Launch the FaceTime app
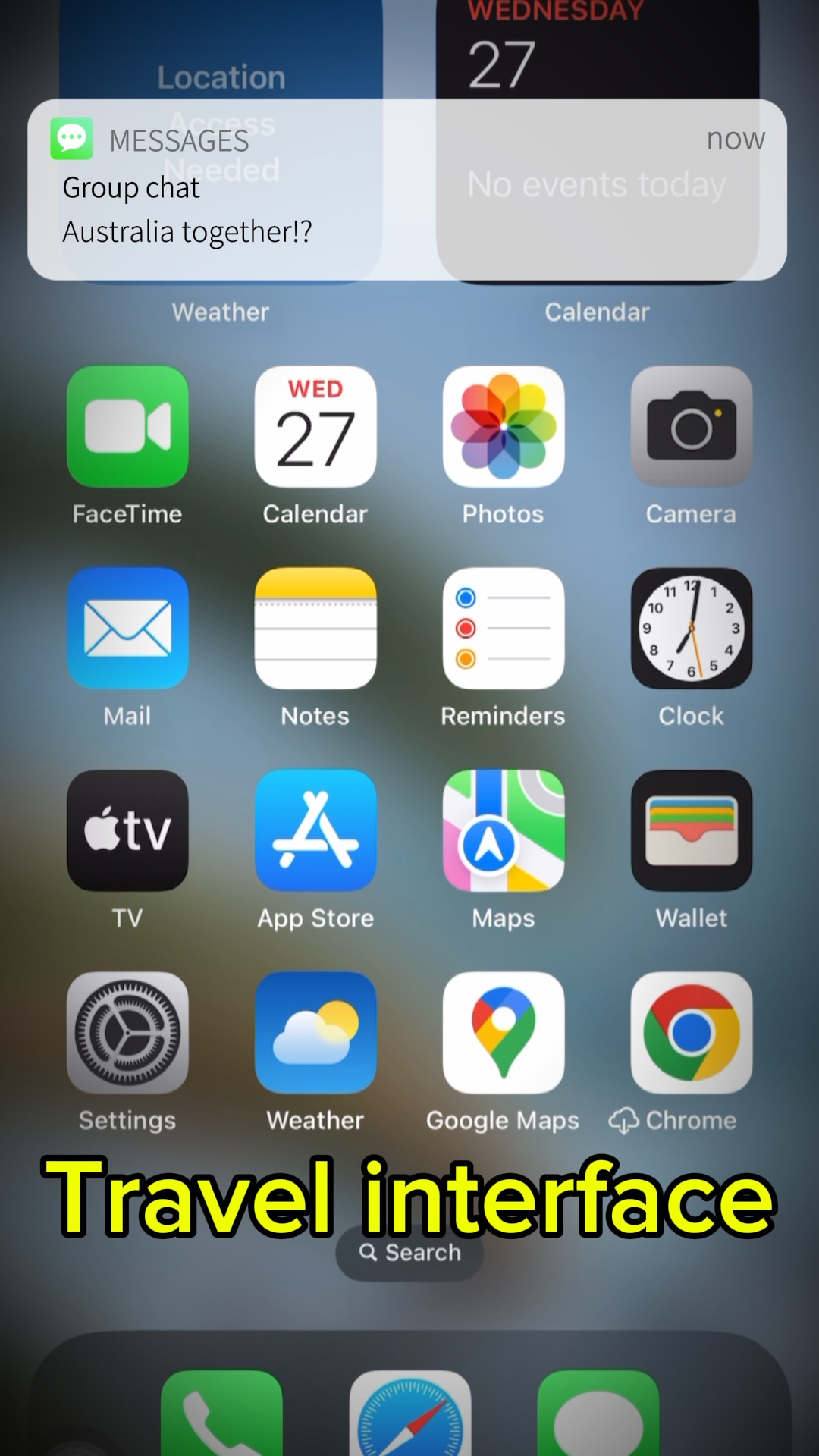 point(127,427)
